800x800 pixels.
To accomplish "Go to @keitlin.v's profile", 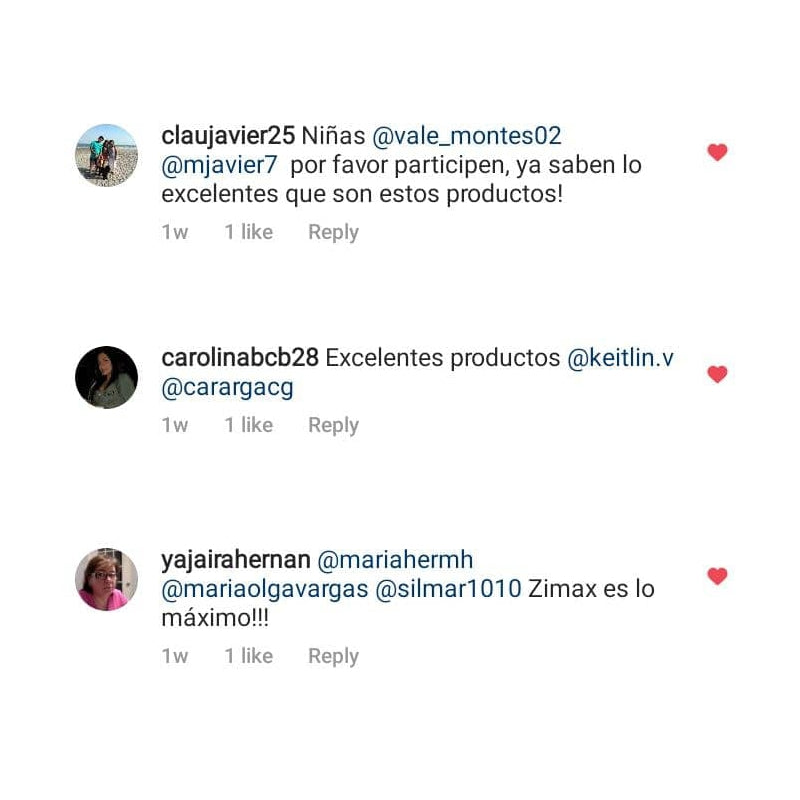I will 620,359.
